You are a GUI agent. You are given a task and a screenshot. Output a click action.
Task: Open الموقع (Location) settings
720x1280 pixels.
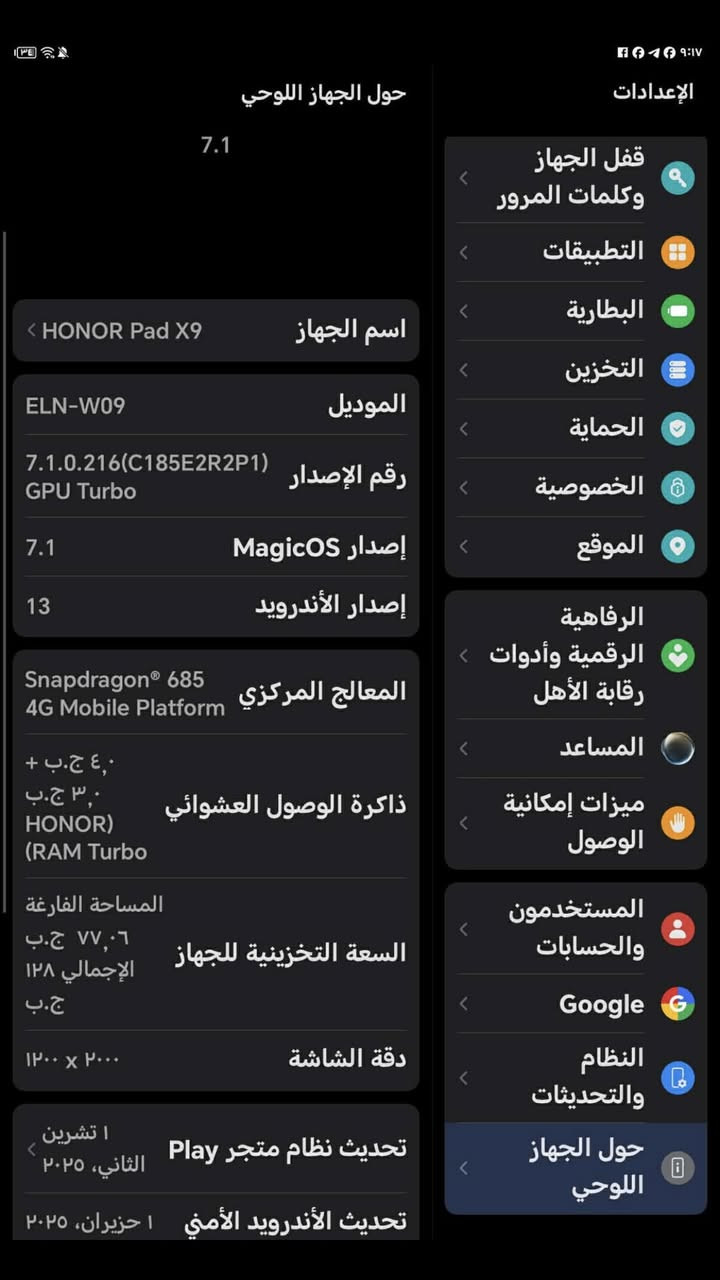pyautogui.click(x=575, y=546)
